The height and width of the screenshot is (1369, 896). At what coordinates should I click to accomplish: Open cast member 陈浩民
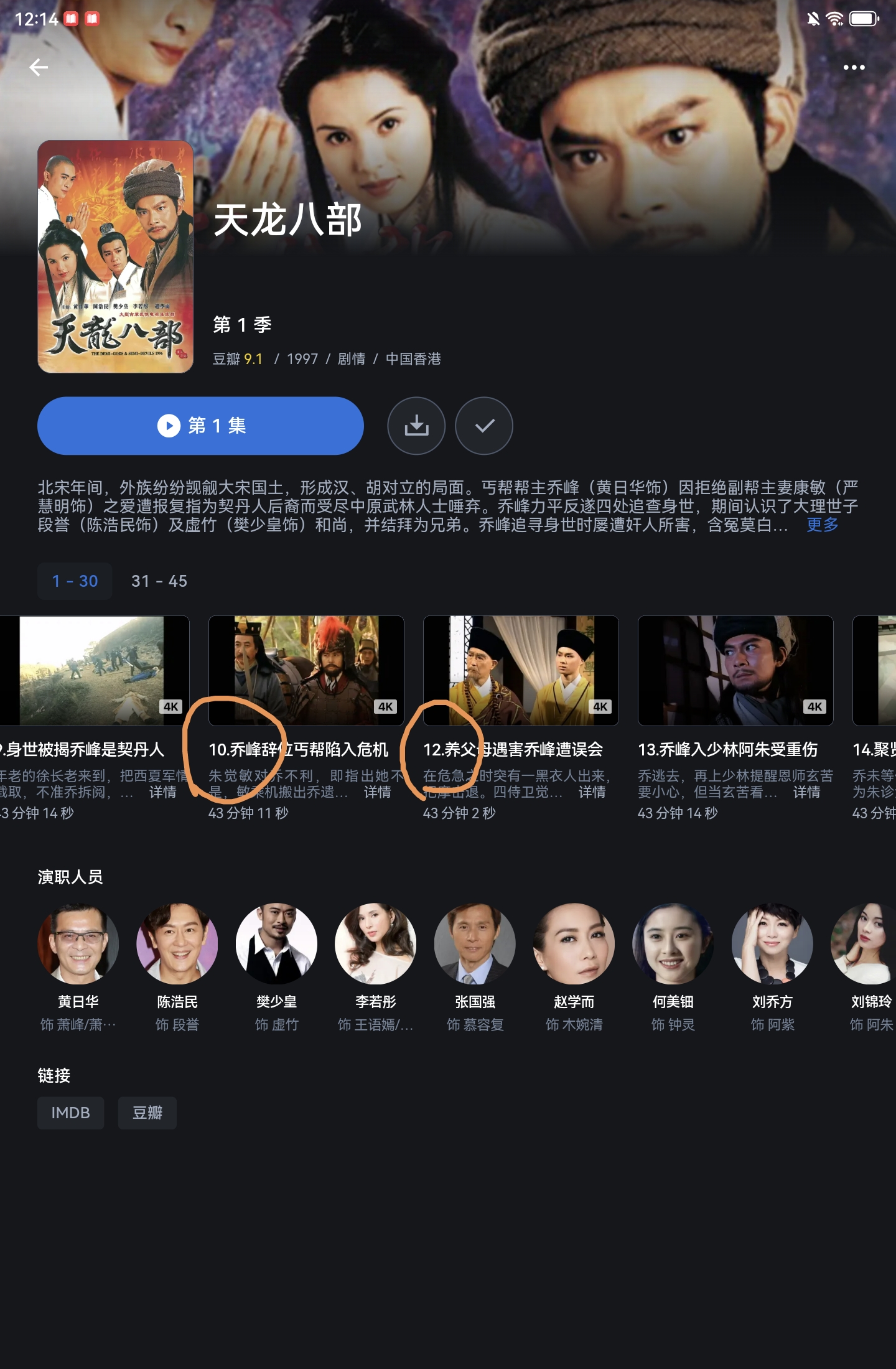pos(177,945)
